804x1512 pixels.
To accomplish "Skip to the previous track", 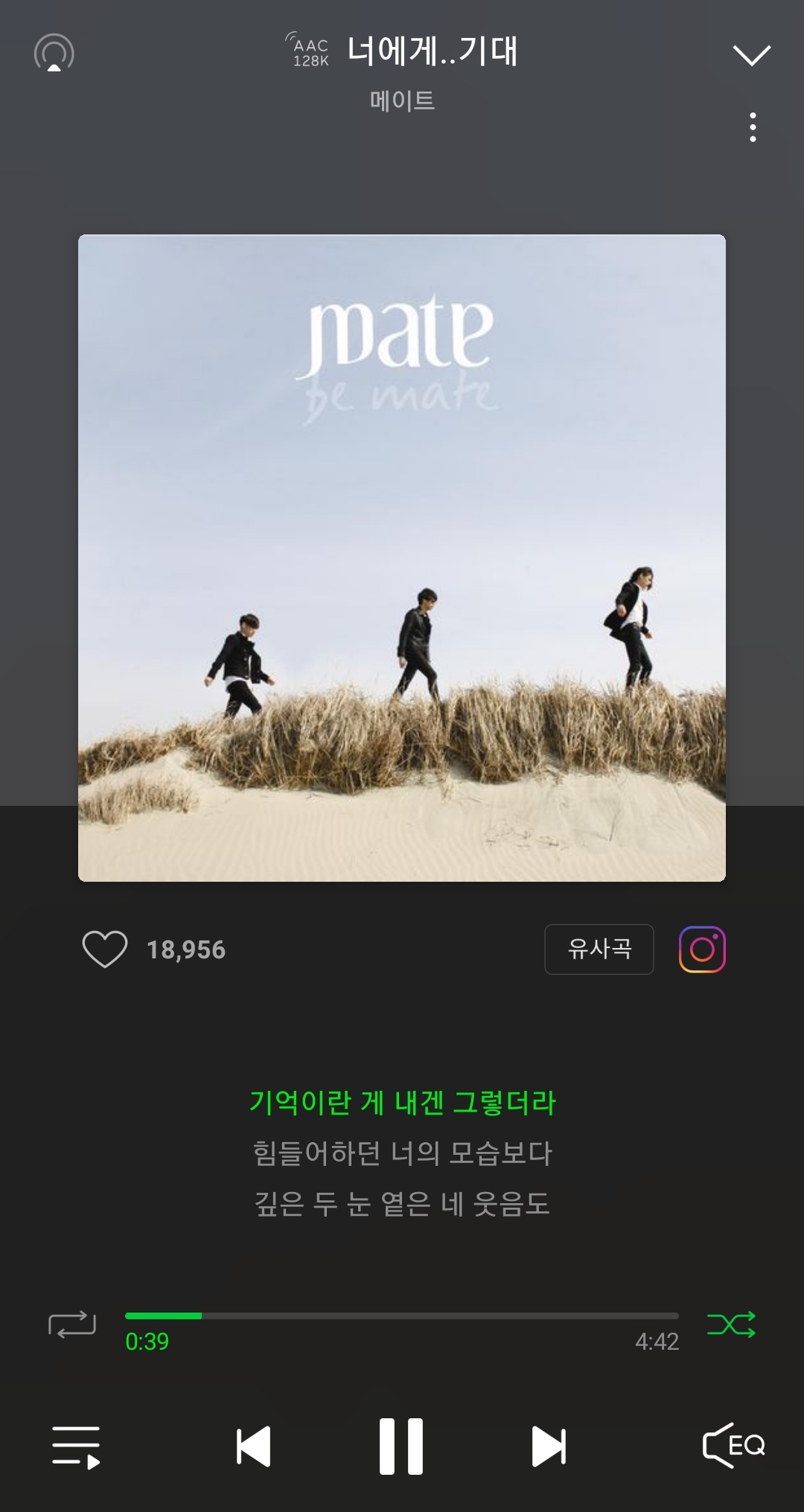I will (253, 1447).
